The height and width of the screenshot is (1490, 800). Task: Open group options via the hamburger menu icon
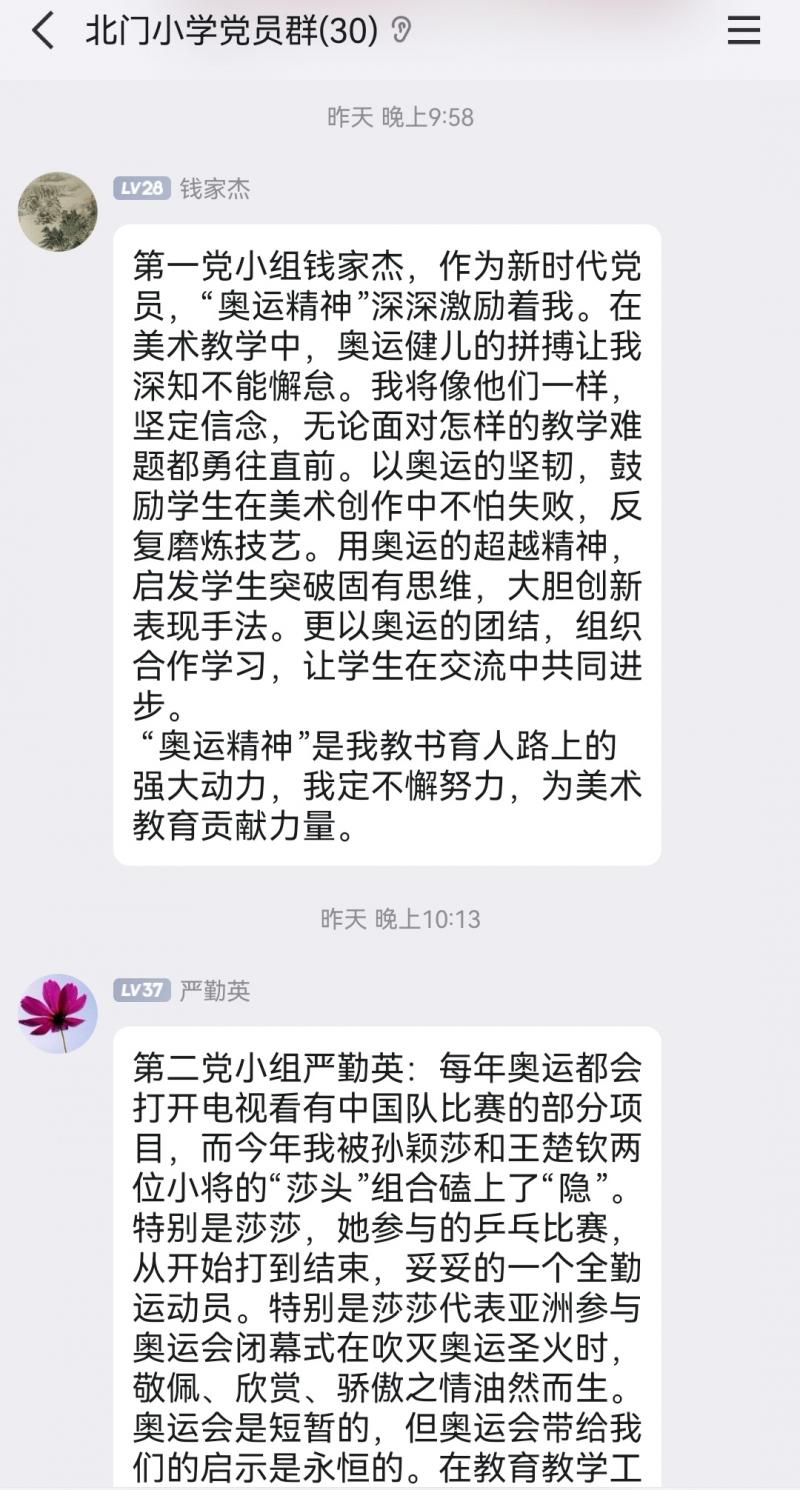tap(744, 31)
